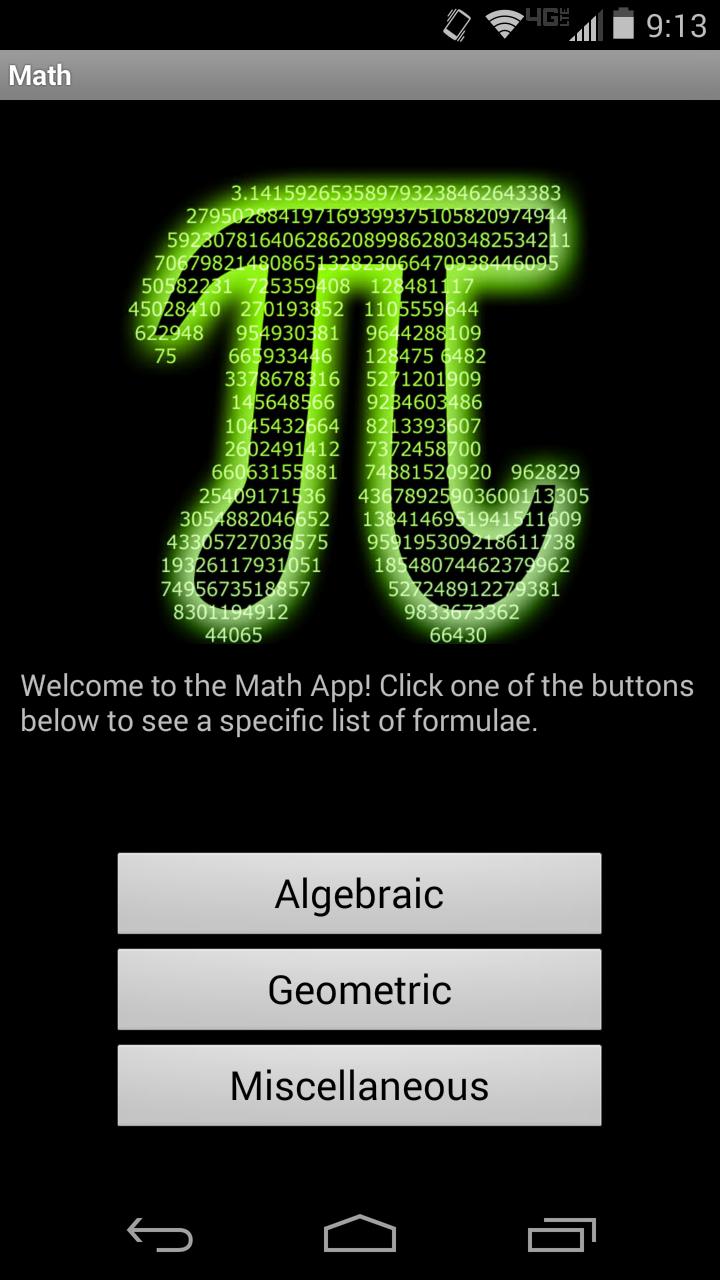Tap the Home navigation icon

tap(360, 1237)
